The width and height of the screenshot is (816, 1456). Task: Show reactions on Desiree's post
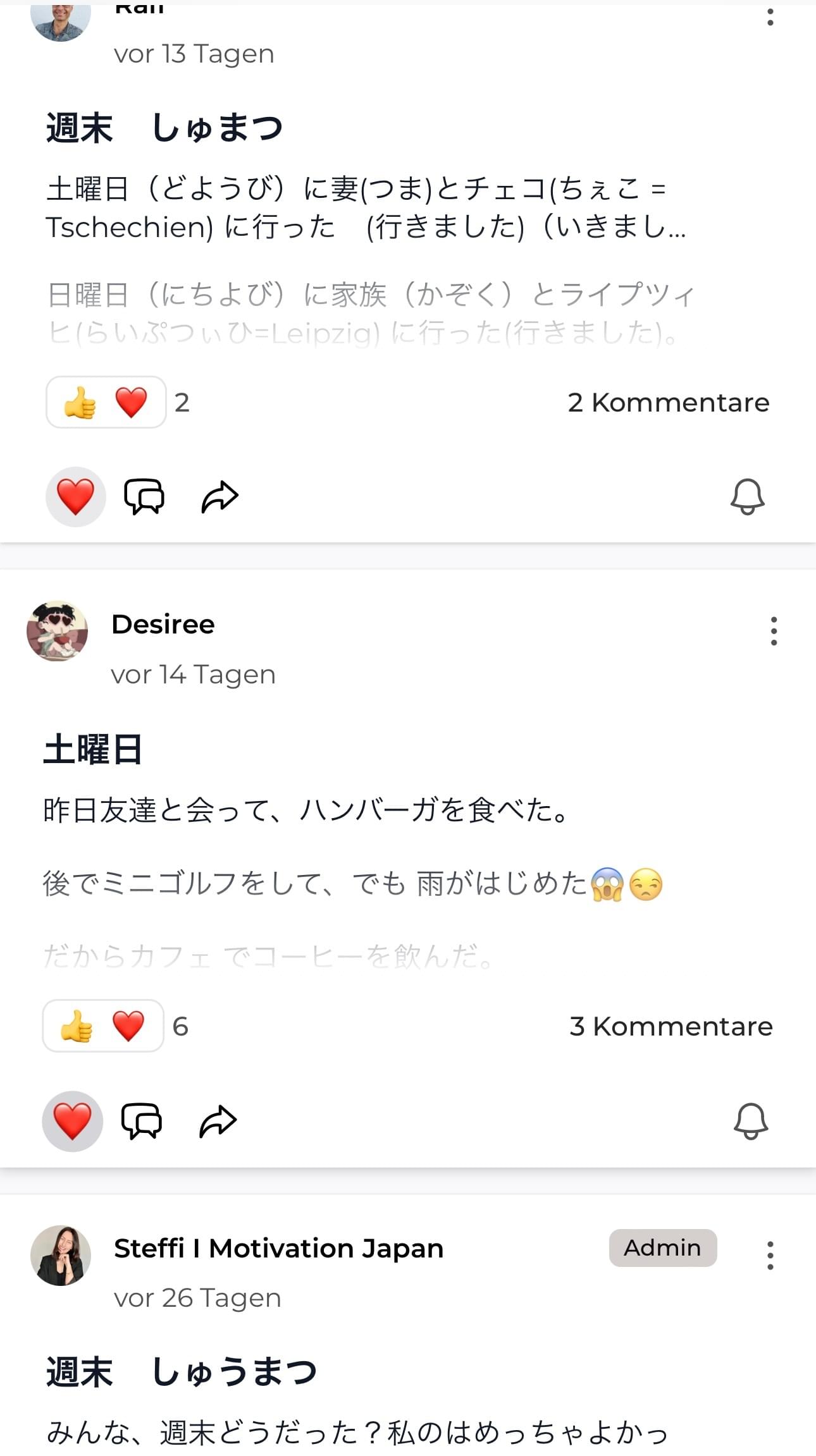pos(103,1026)
